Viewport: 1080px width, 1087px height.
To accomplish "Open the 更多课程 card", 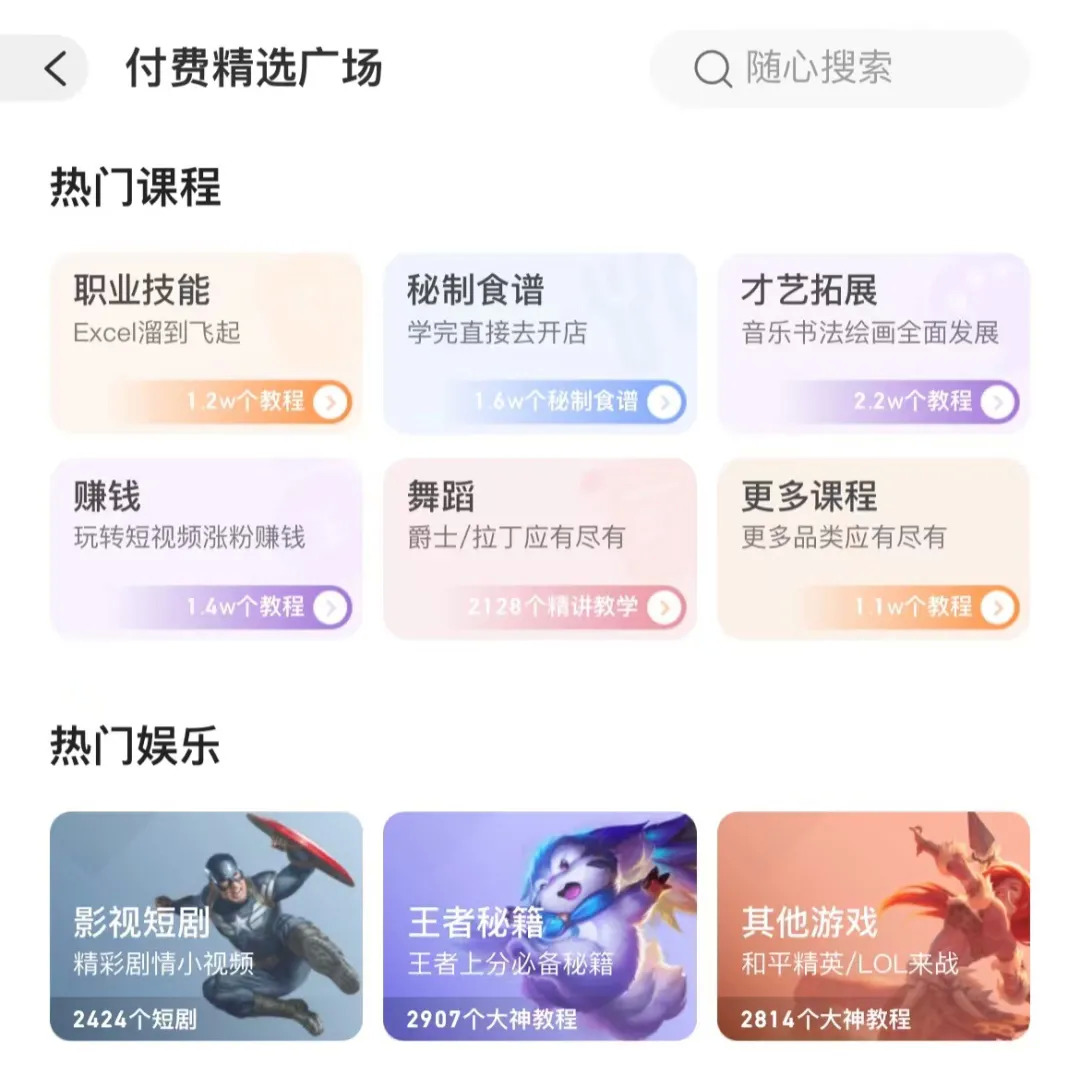I will point(873,548).
